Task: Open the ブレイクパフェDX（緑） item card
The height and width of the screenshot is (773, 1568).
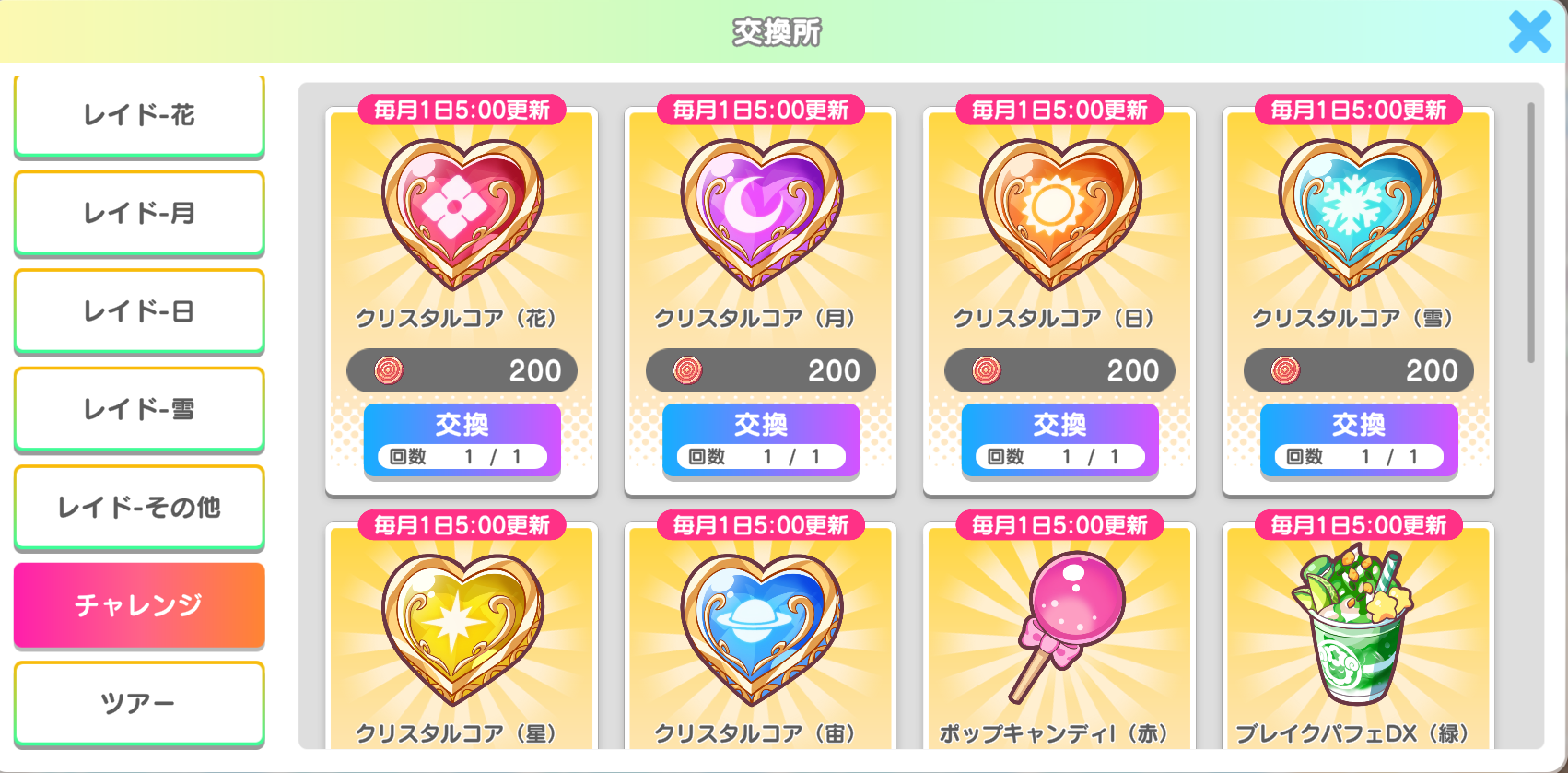Action: pos(1359,636)
